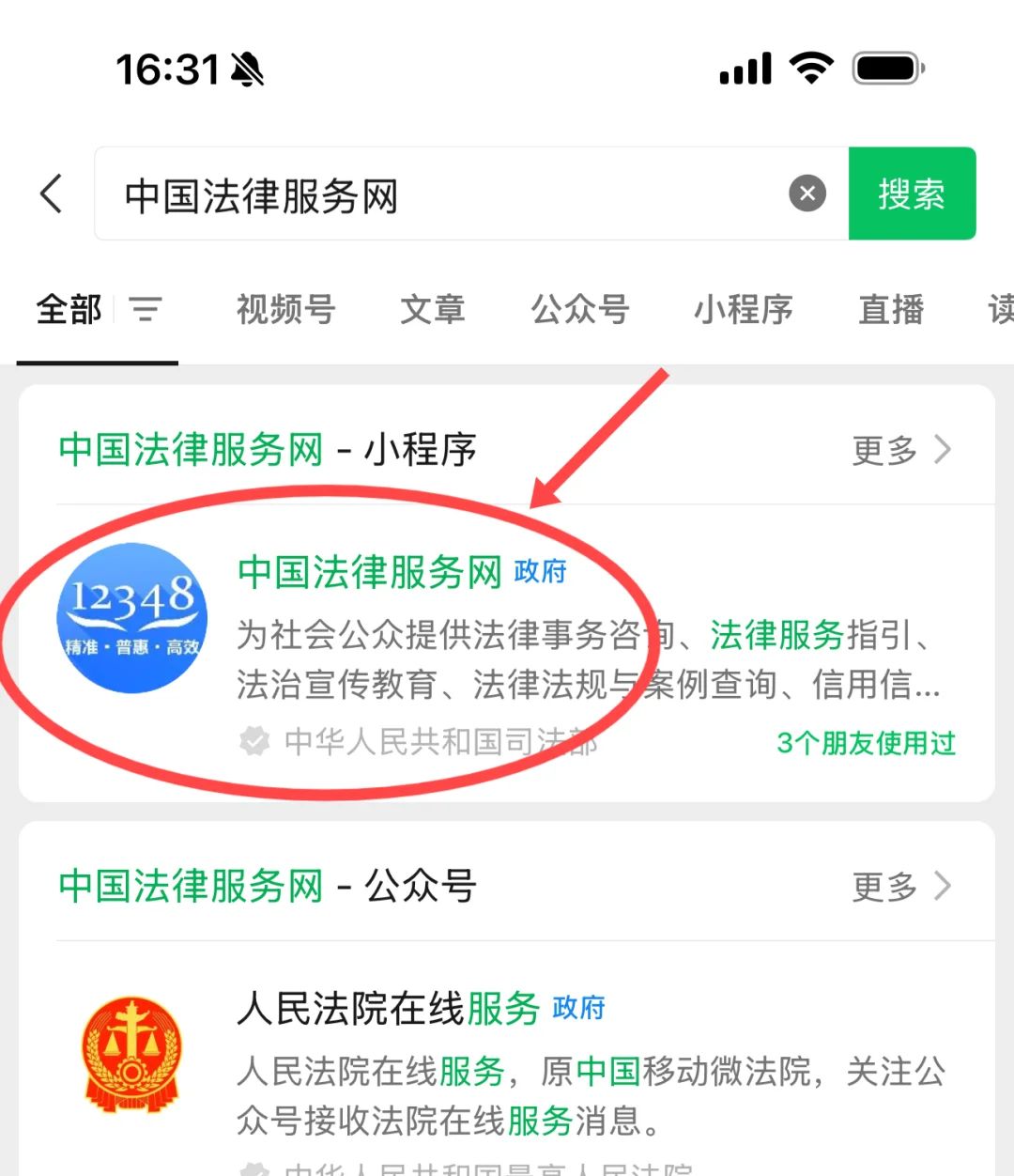
Task: Open the 3个朋友使用过 link
Action: (866, 744)
